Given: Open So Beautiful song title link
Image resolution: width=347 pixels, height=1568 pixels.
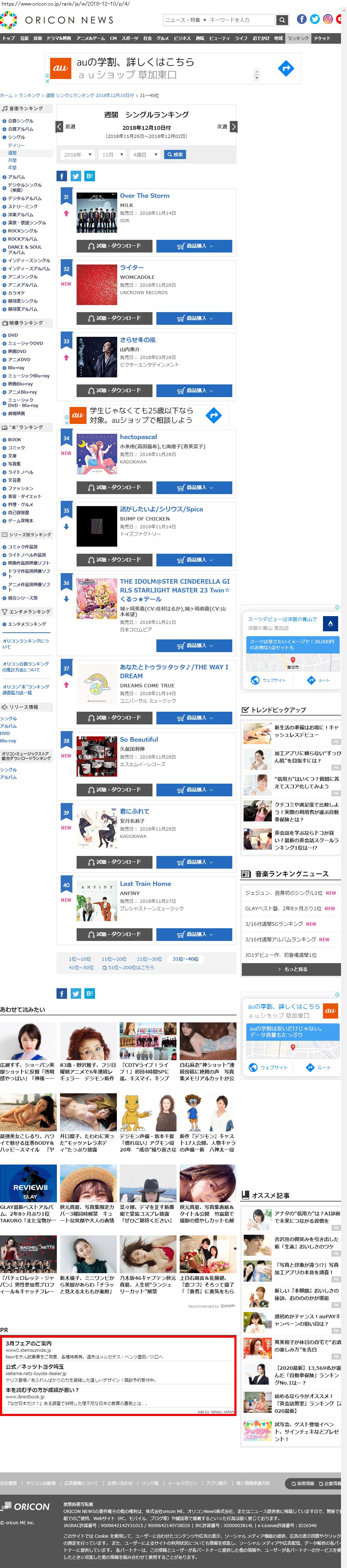Looking at the screenshot, I should (139, 740).
